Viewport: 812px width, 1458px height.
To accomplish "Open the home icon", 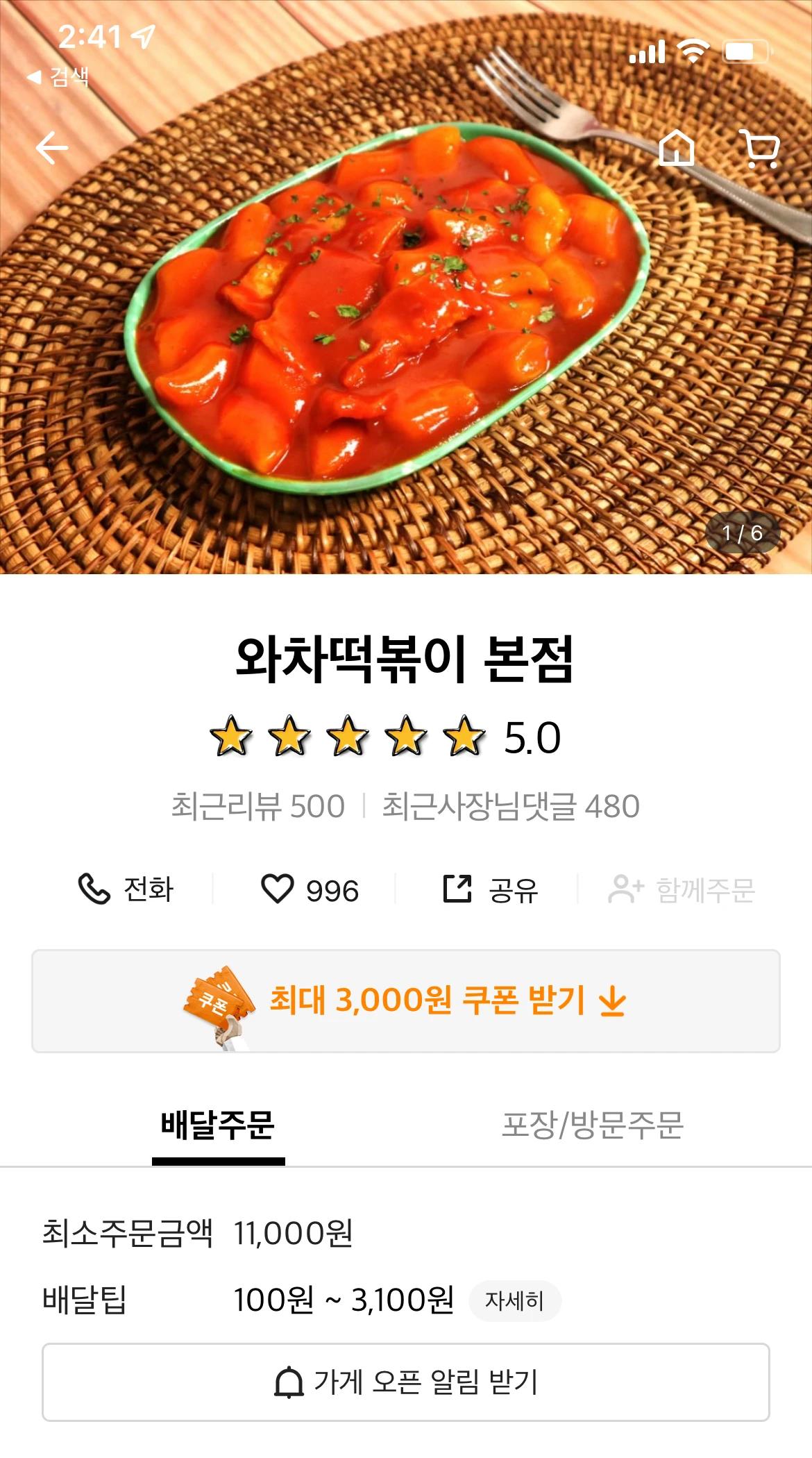I will click(x=676, y=148).
